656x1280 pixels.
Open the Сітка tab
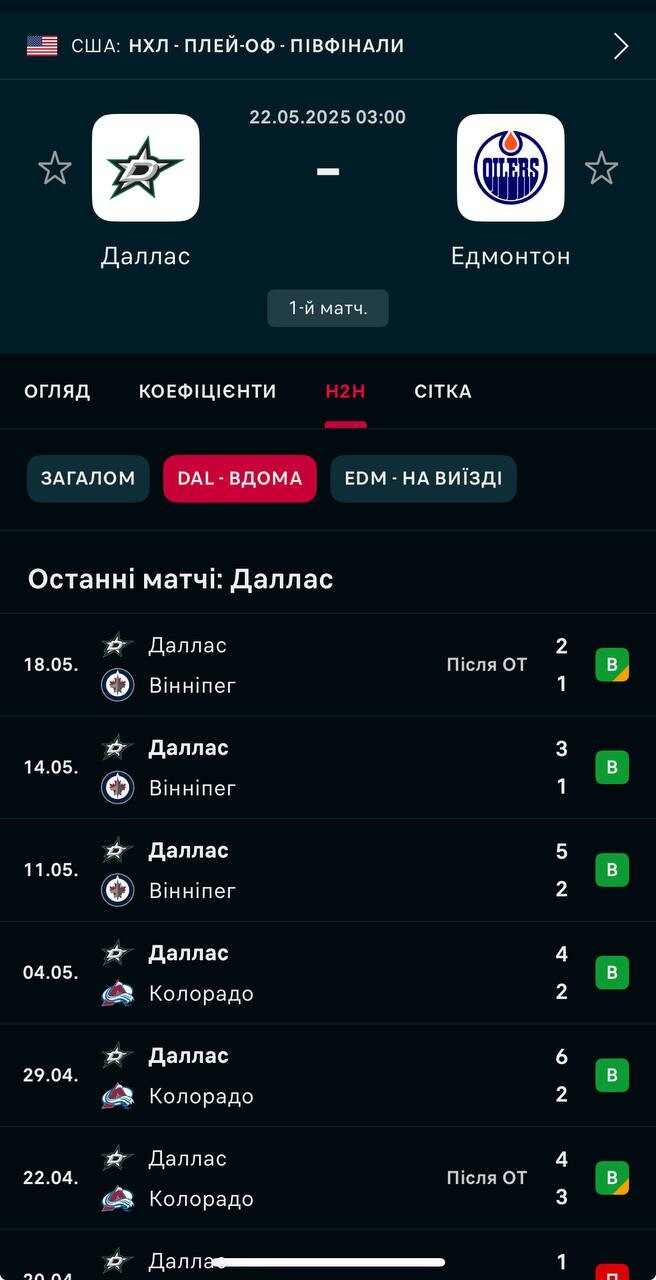tap(443, 391)
